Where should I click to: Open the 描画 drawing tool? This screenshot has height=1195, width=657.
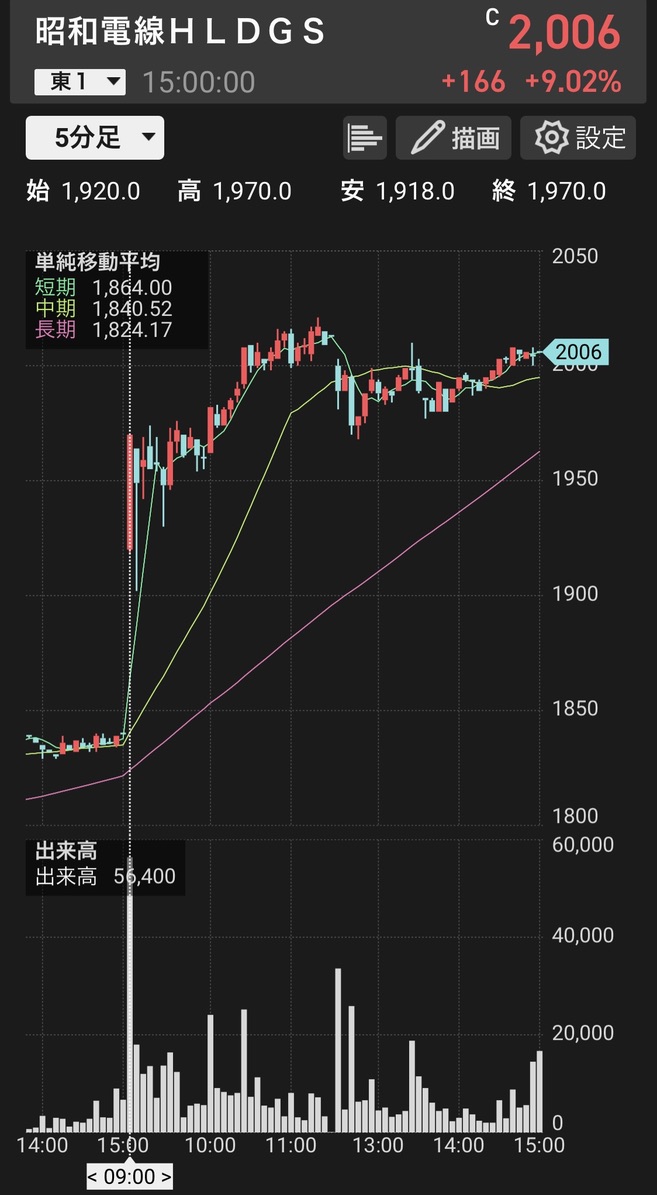point(454,138)
